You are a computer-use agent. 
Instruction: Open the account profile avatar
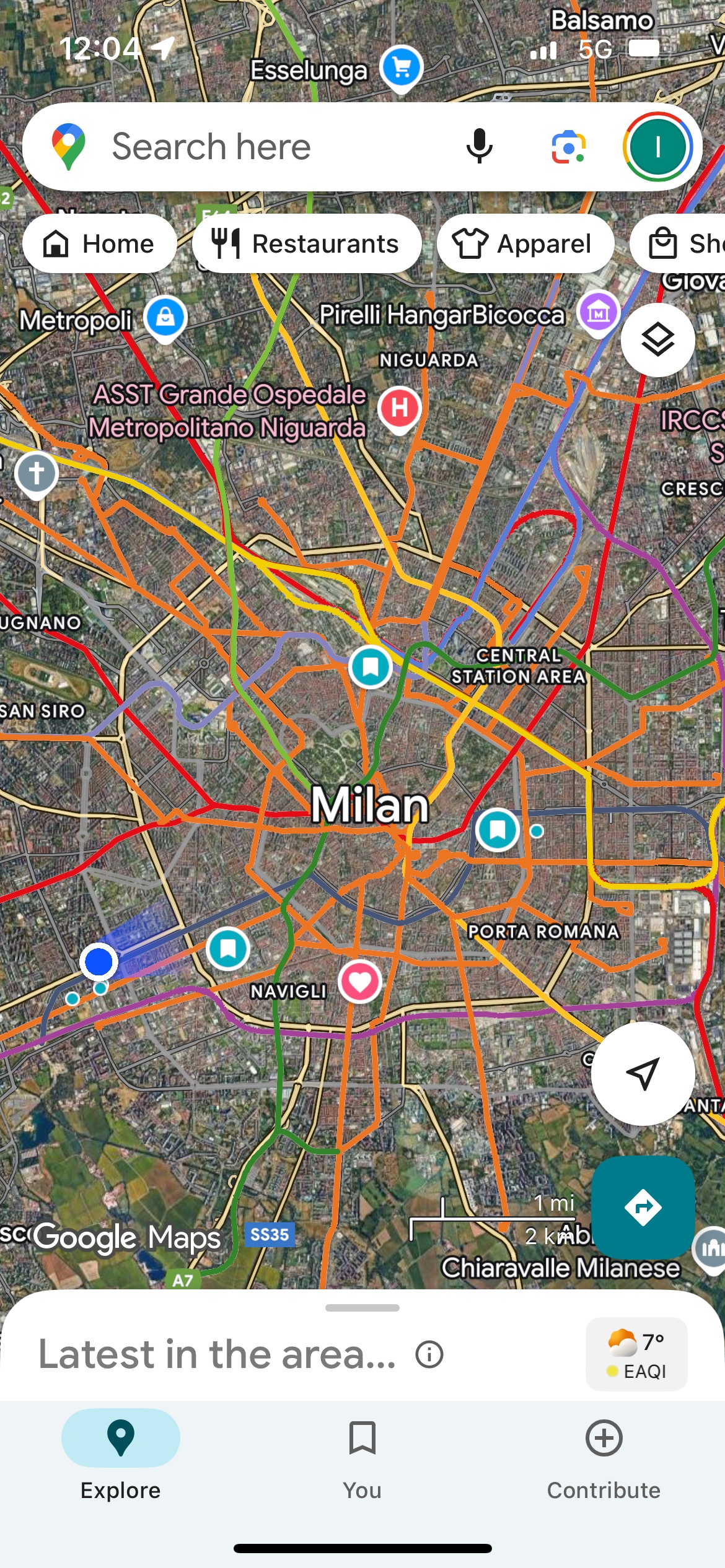657,147
